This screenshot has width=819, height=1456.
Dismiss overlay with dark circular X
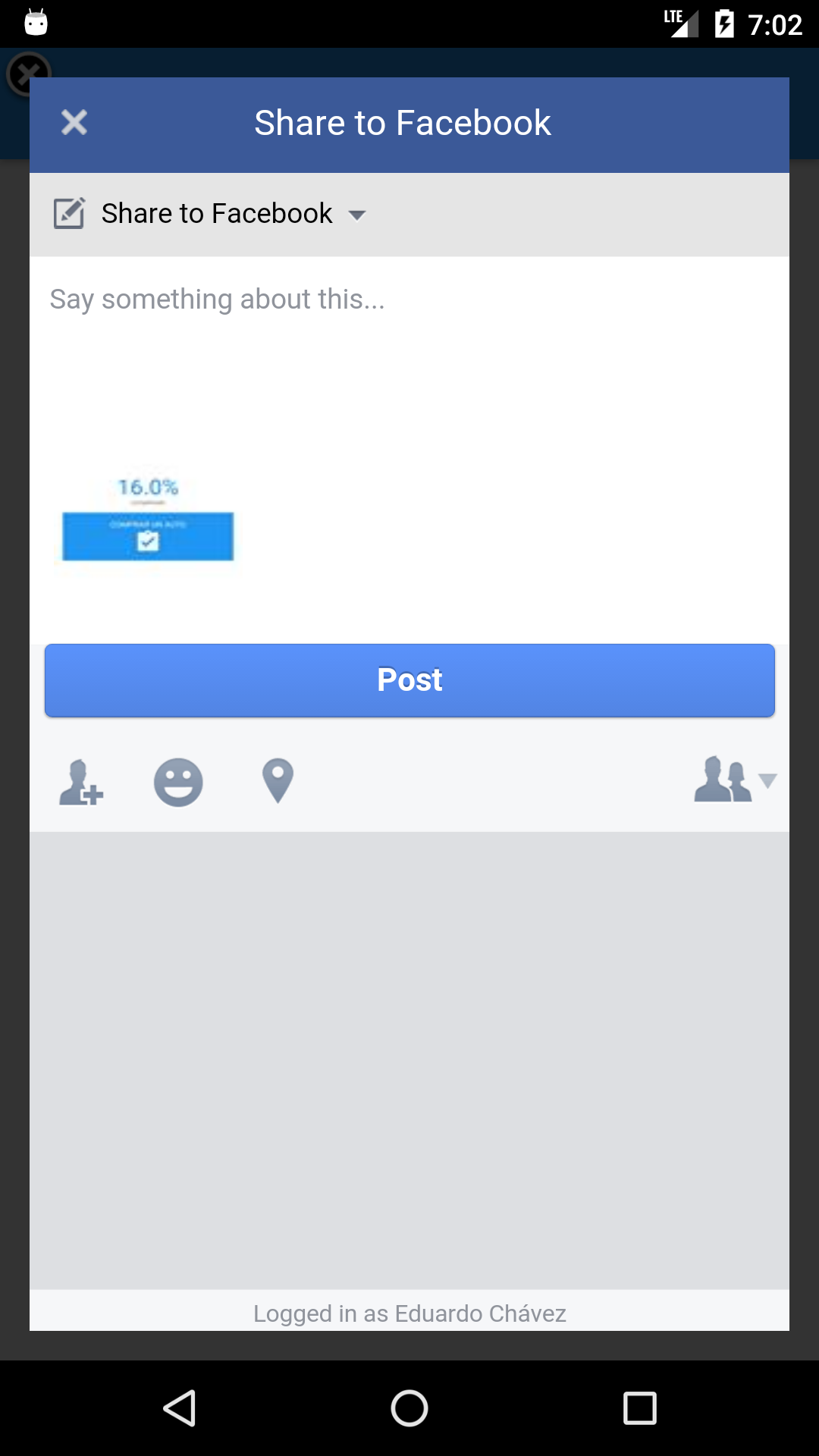[23, 68]
